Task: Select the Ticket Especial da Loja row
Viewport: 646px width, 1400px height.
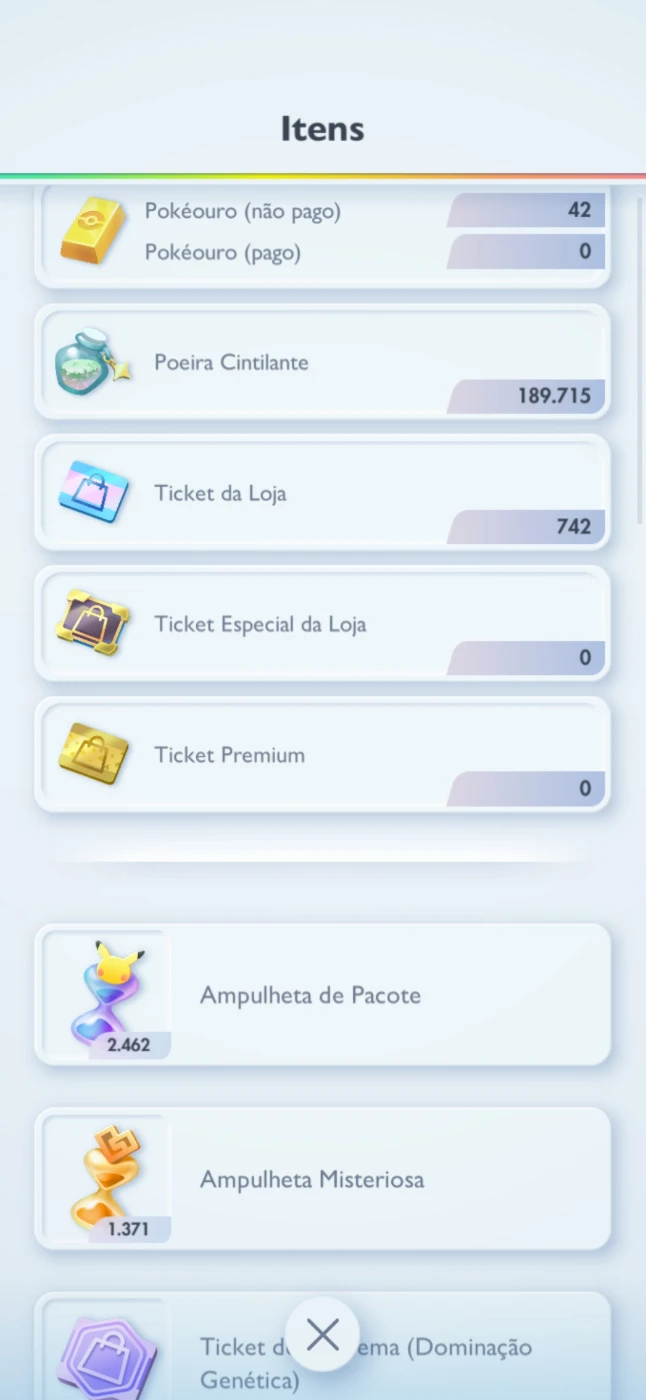Action: click(x=322, y=624)
